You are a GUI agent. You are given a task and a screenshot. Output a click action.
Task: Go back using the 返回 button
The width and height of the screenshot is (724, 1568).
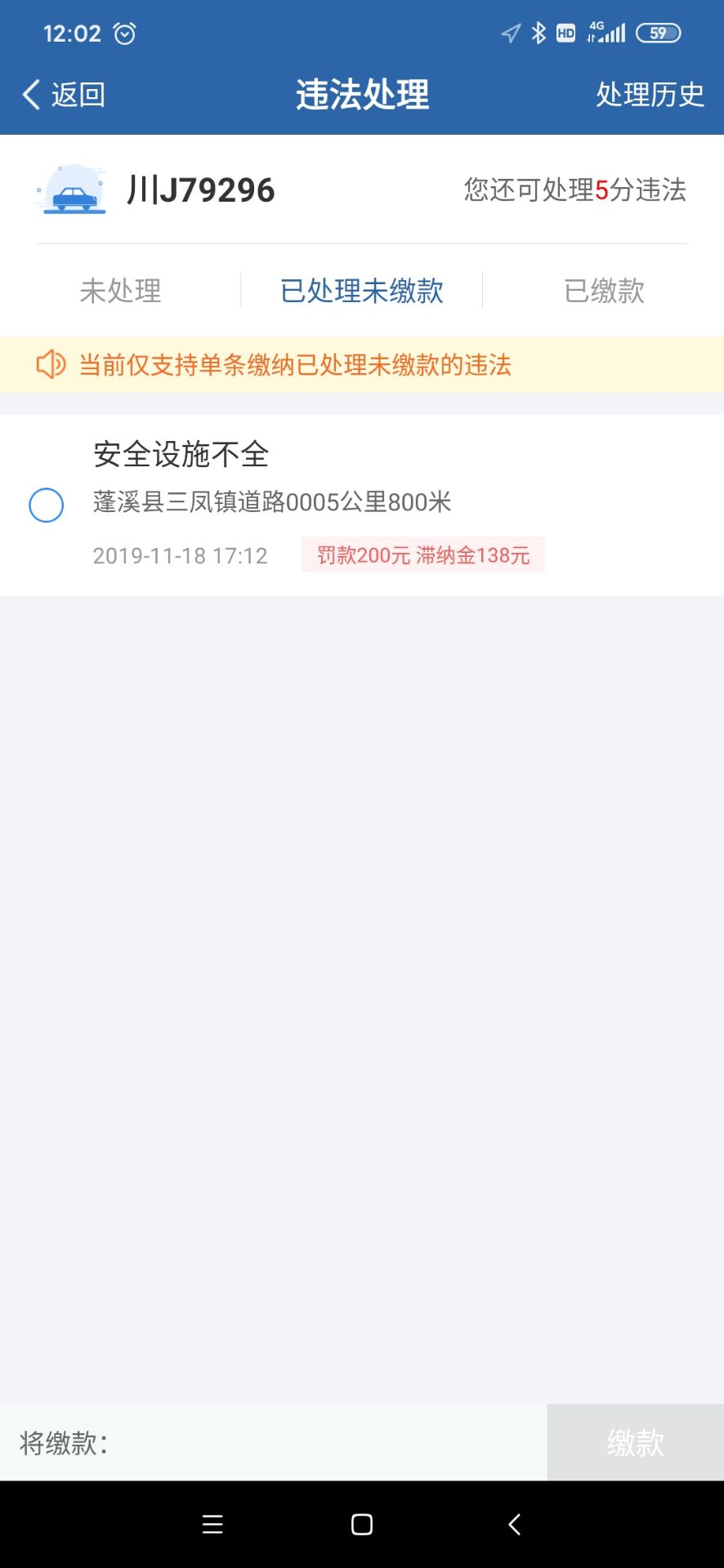64,95
